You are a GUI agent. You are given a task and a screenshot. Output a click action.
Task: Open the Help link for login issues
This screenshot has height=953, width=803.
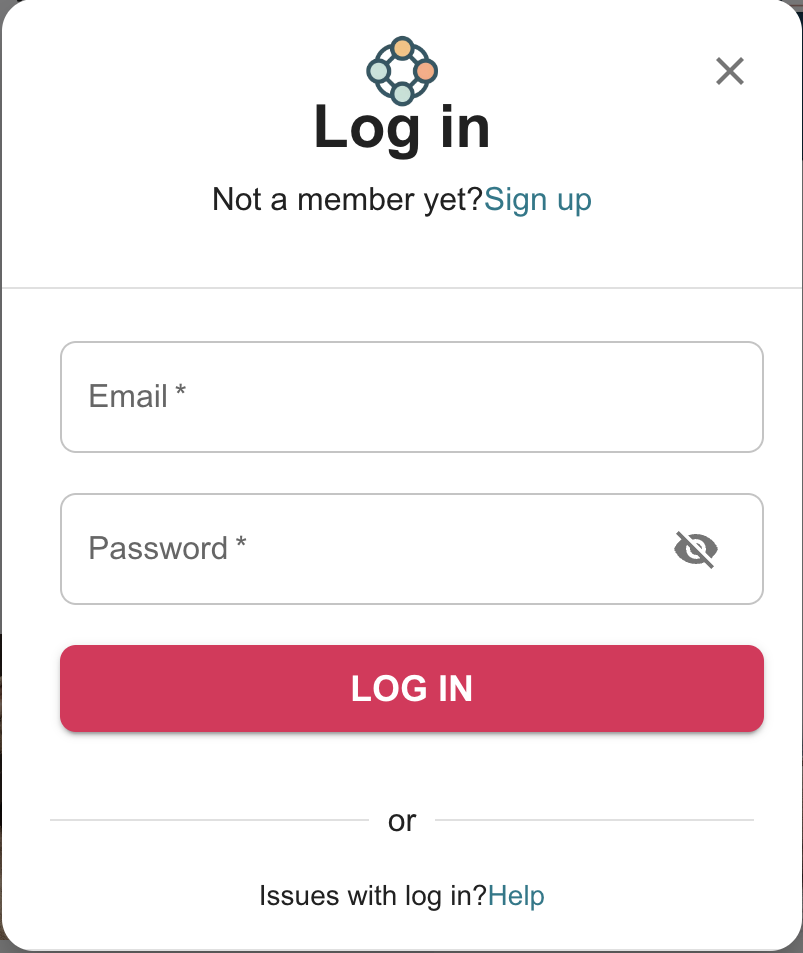[x=516, y=895]
